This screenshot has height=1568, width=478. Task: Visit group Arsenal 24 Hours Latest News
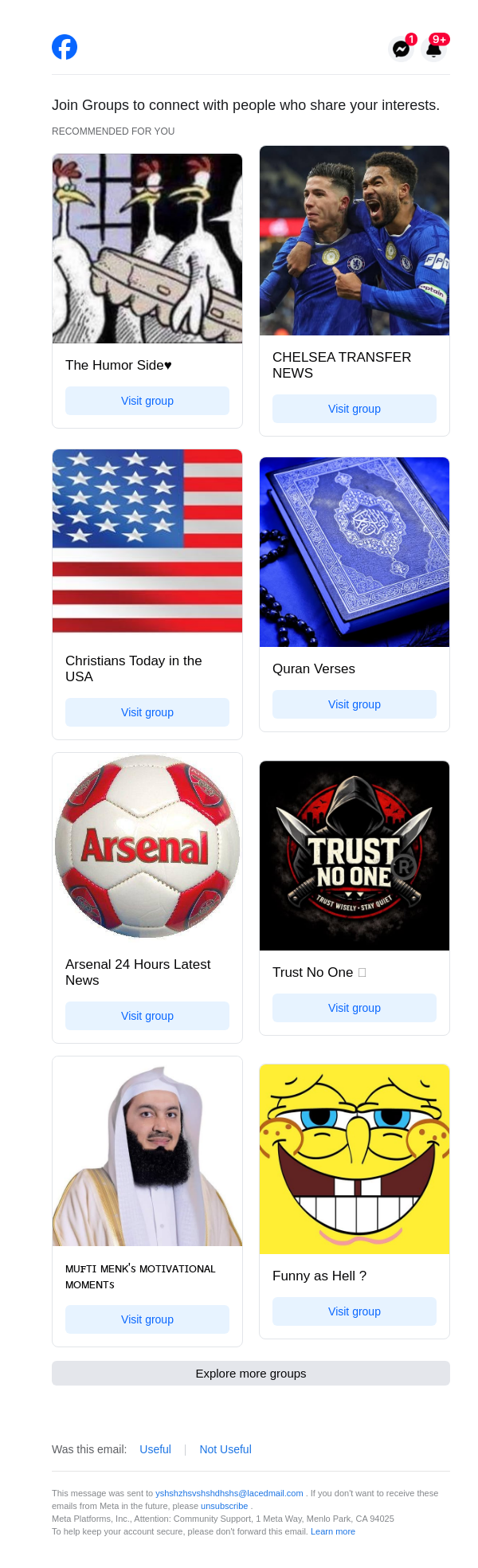coord(147,1016)
